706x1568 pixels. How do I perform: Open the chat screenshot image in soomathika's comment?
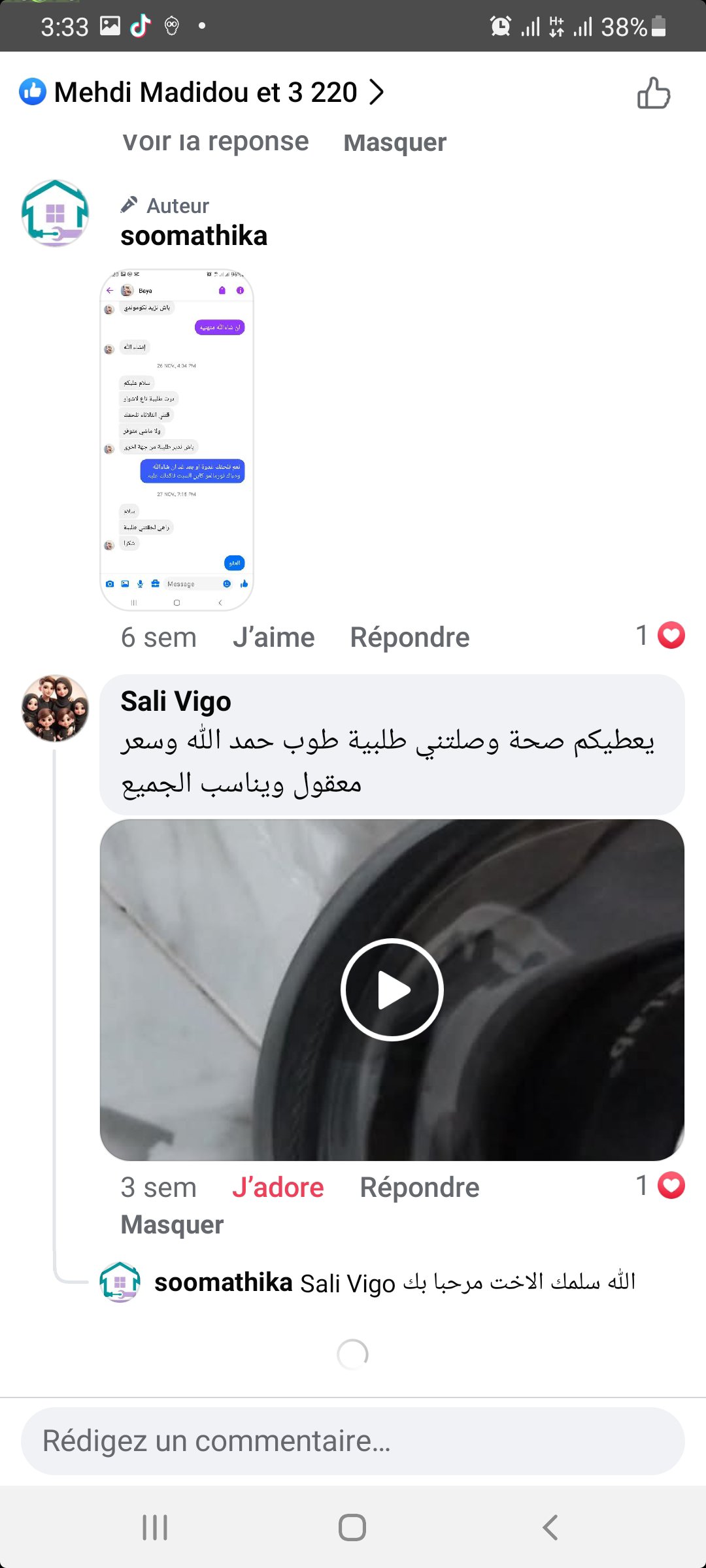(176, 440)
